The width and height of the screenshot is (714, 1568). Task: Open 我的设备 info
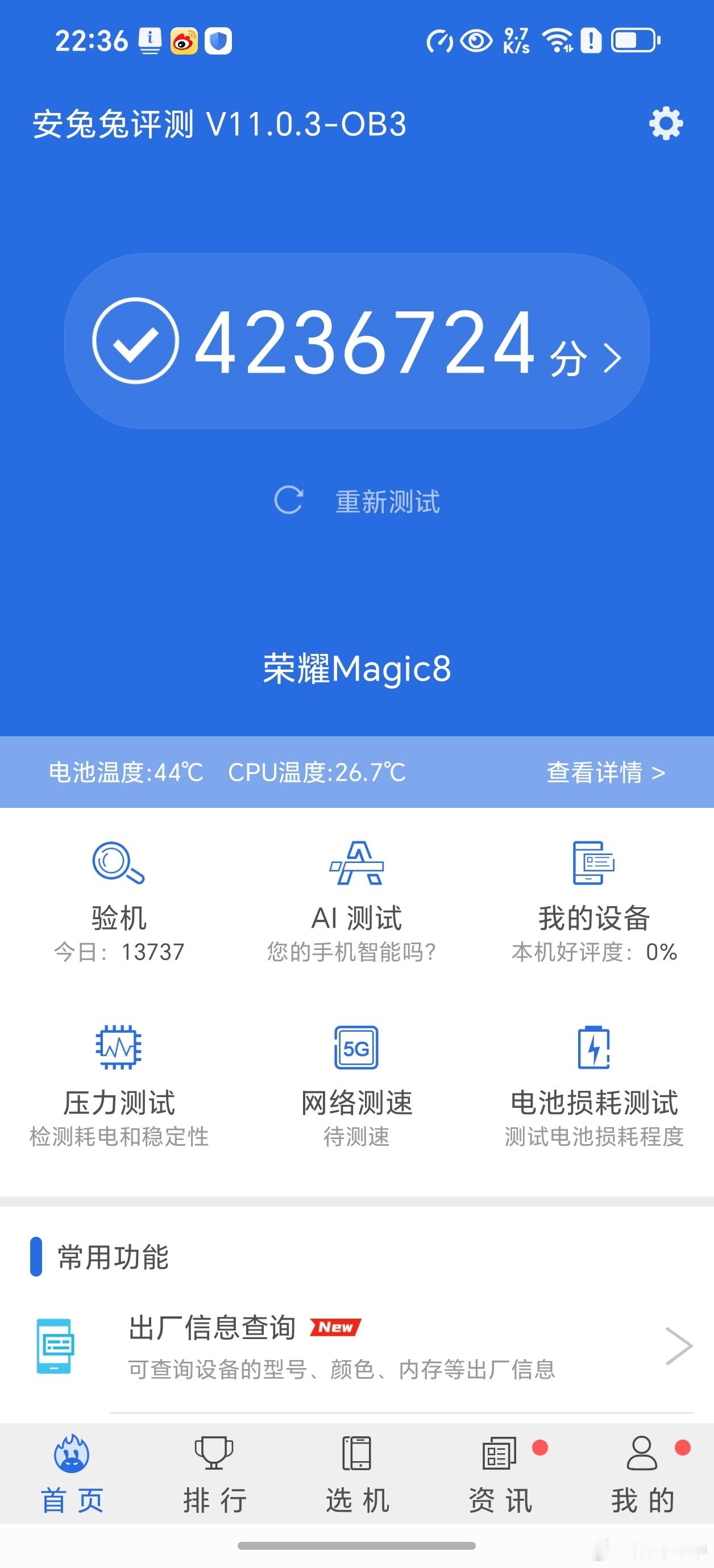coord(594,901)
